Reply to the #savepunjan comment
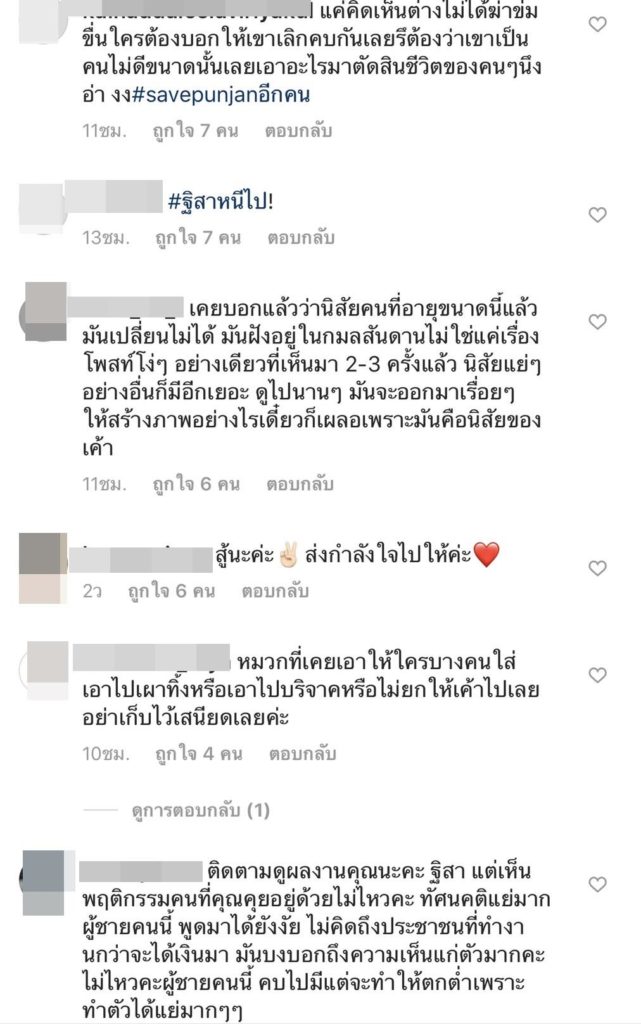The width and height of the screenshot is (641, 1024). pyautogui.click(x=298, y=131)
